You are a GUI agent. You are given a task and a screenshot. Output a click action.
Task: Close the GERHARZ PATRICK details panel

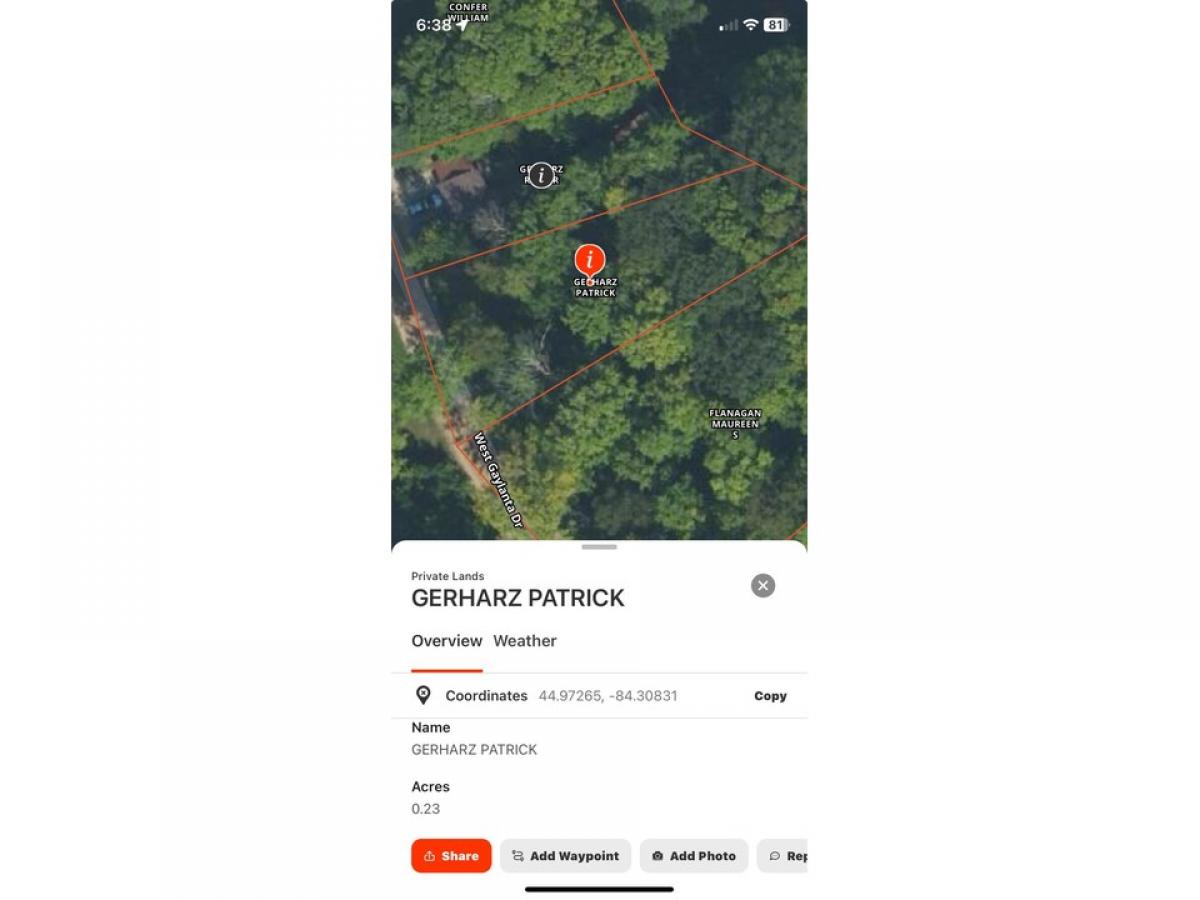[763, 586]
